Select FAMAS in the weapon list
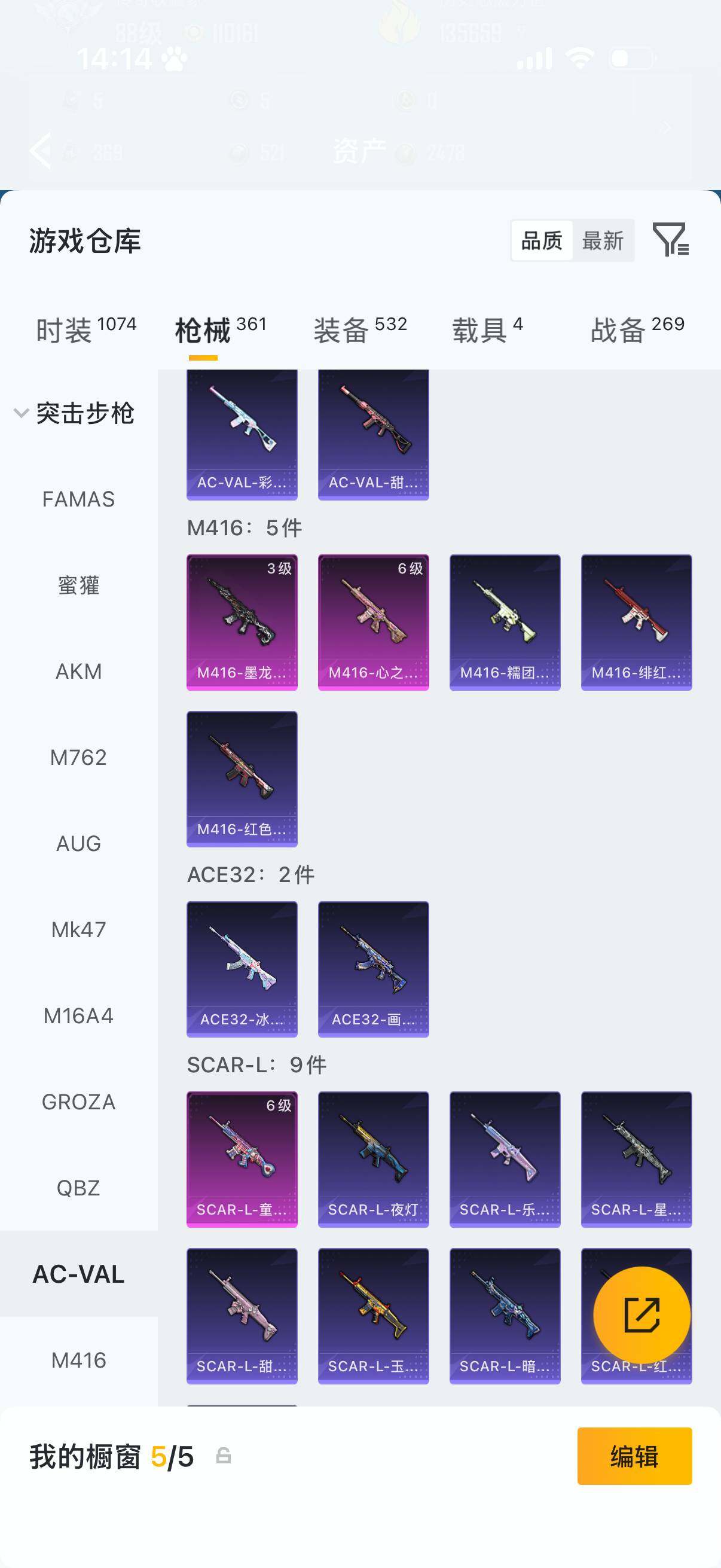Viewport: 721px width, 1568px height. [78, 499]
